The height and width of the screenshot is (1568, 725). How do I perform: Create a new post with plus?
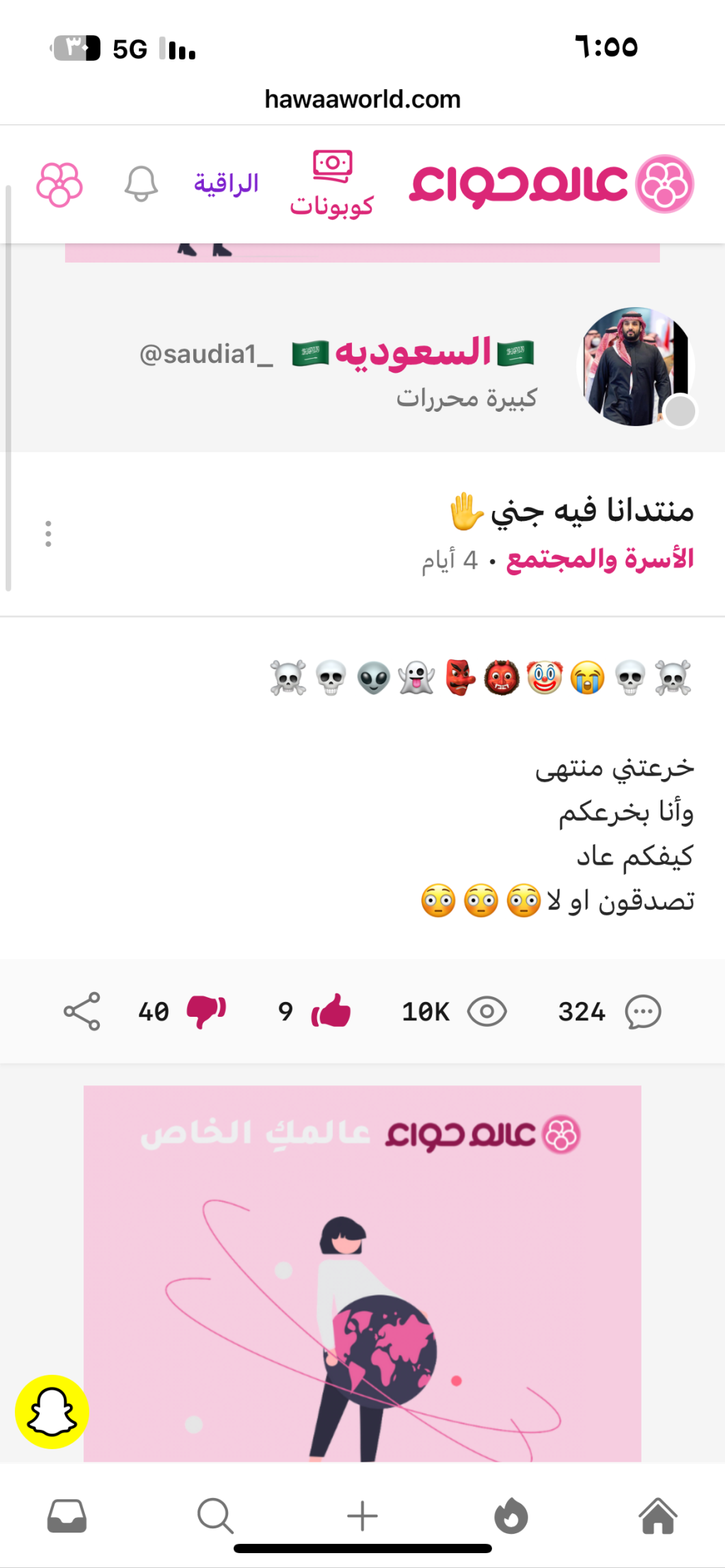click(362, 1516)
